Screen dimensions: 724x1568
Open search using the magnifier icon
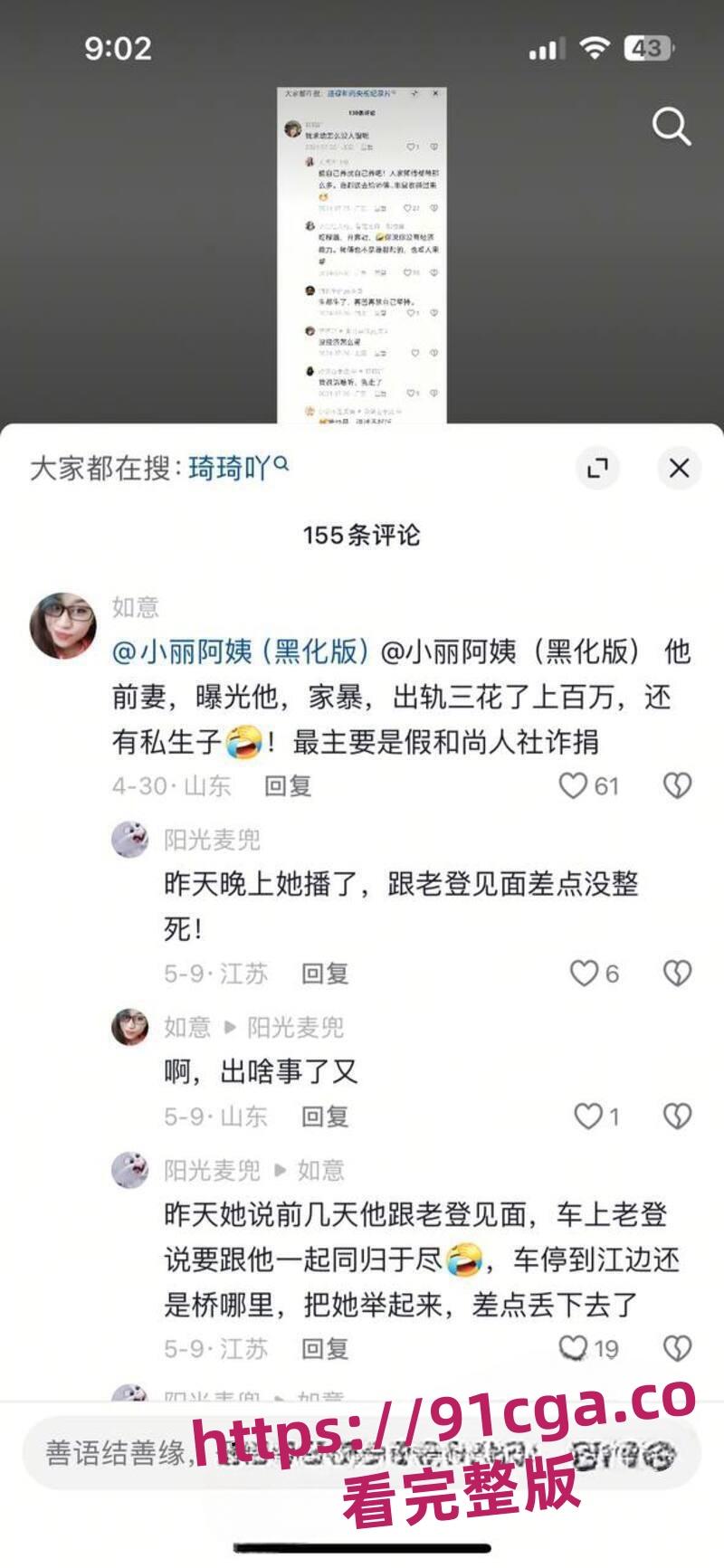point(672,128)
